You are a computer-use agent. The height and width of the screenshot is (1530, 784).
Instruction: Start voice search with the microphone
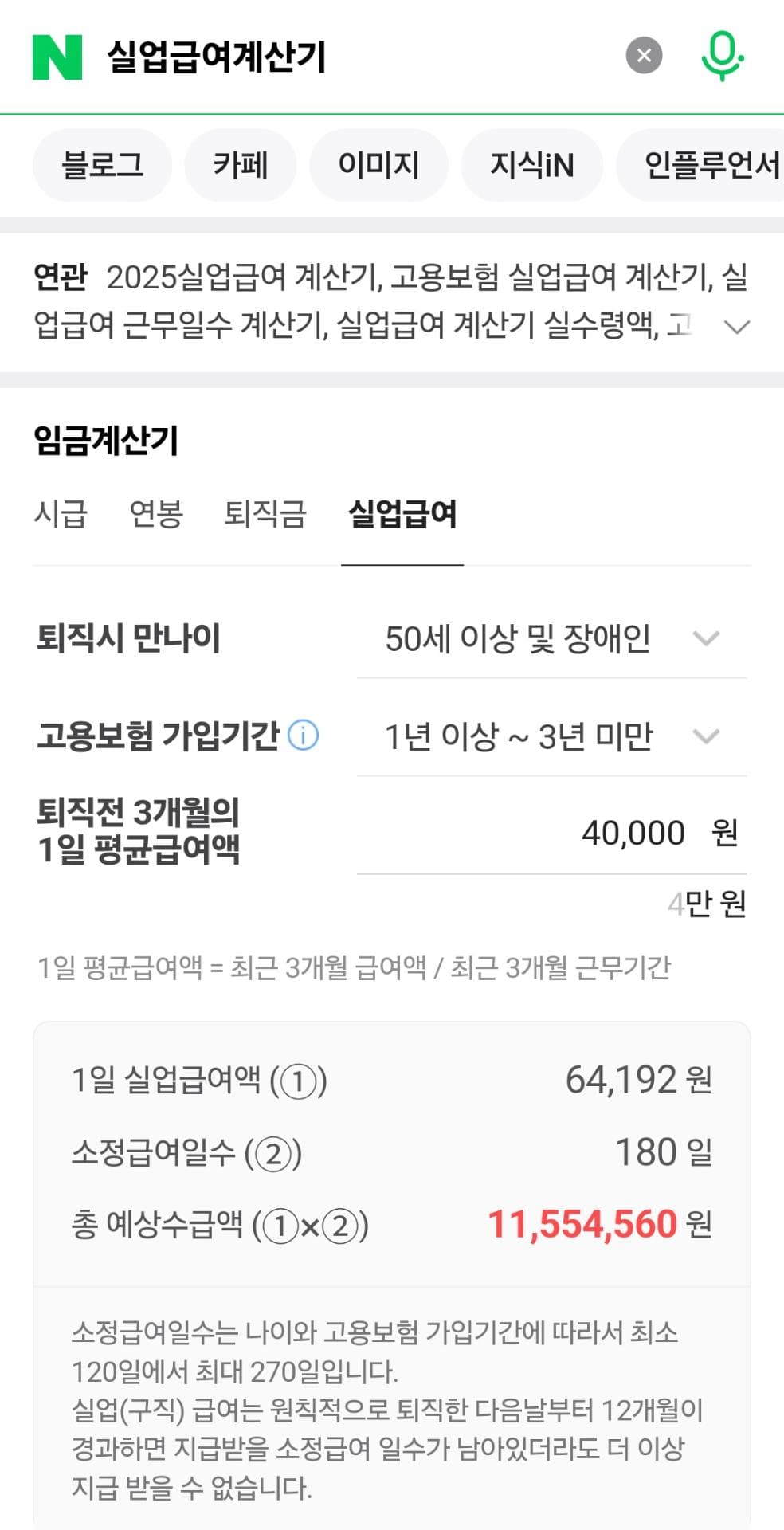click(722, 56)
